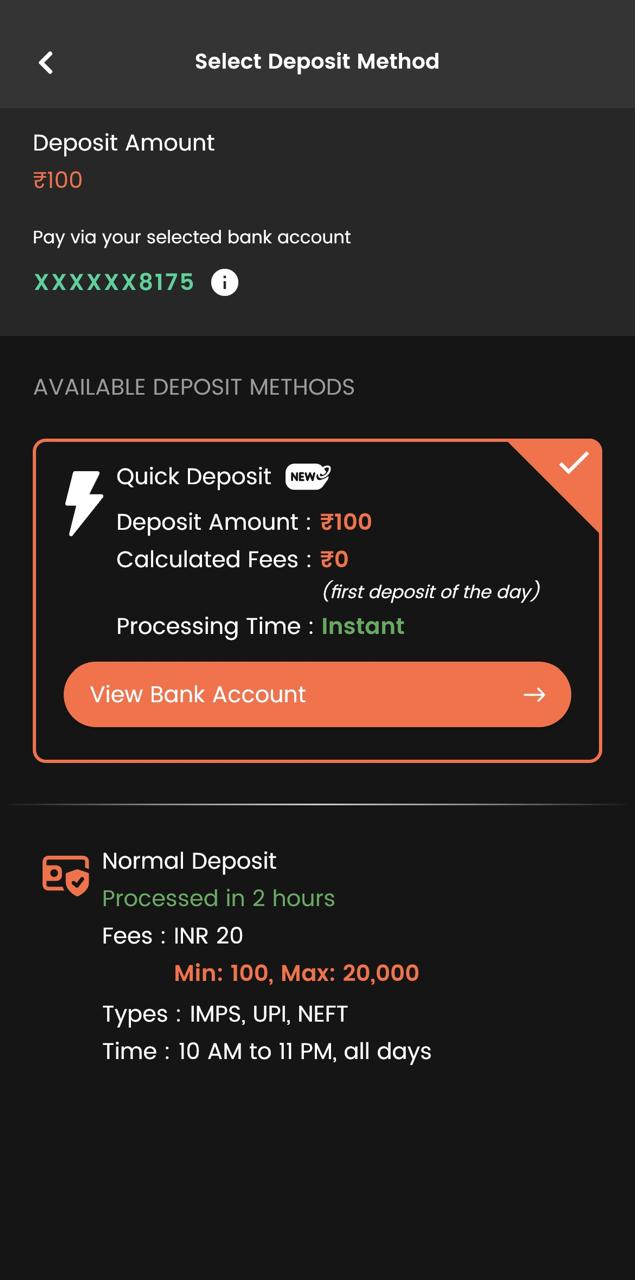Viewport: 635px width, 1280px height.
Task: Go back using the arrow icon
Action: click(x=46, y=62)
